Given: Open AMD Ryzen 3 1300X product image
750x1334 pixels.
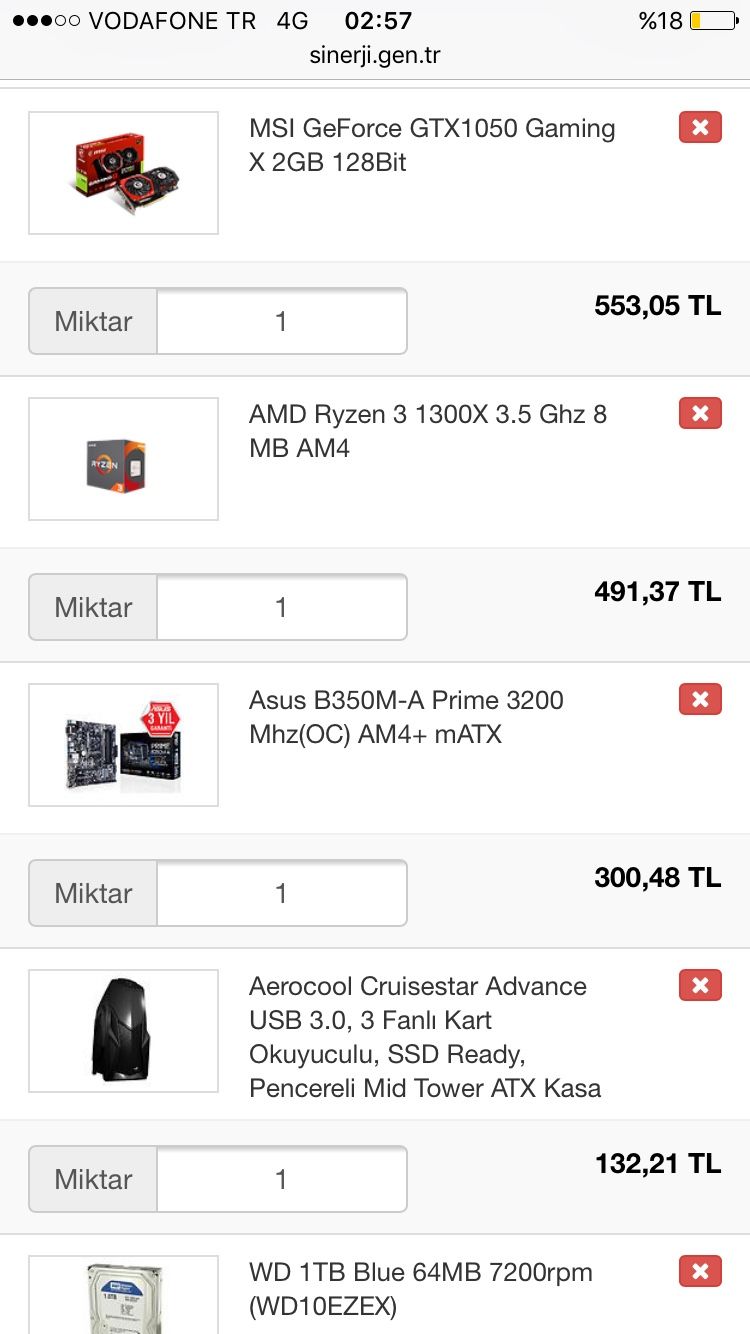Looking at the screenshot, I should [x=123, y=459].
